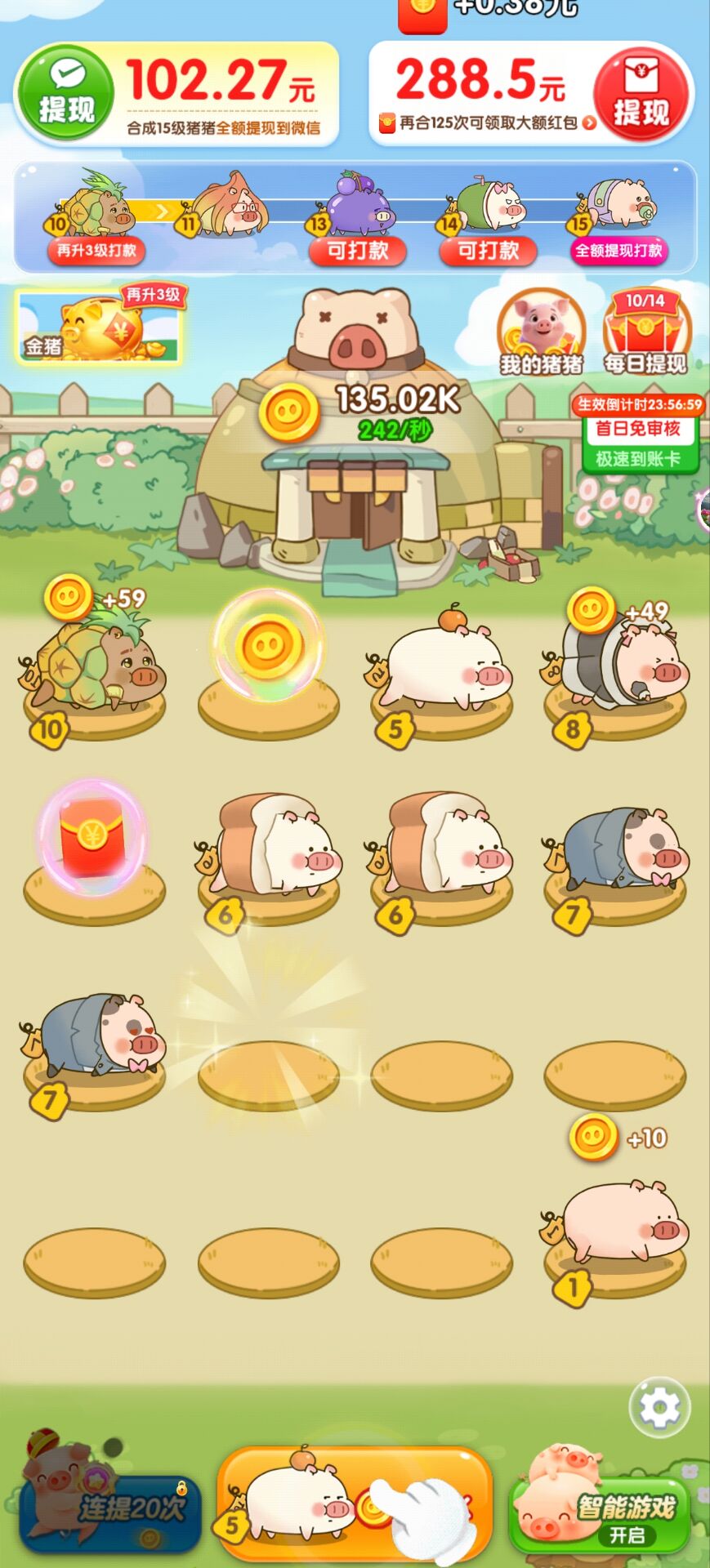Image resolution: width=710 pixels, height=1568 pixels.
Task: Open the settings gear icon
Action: (659, 1407)
